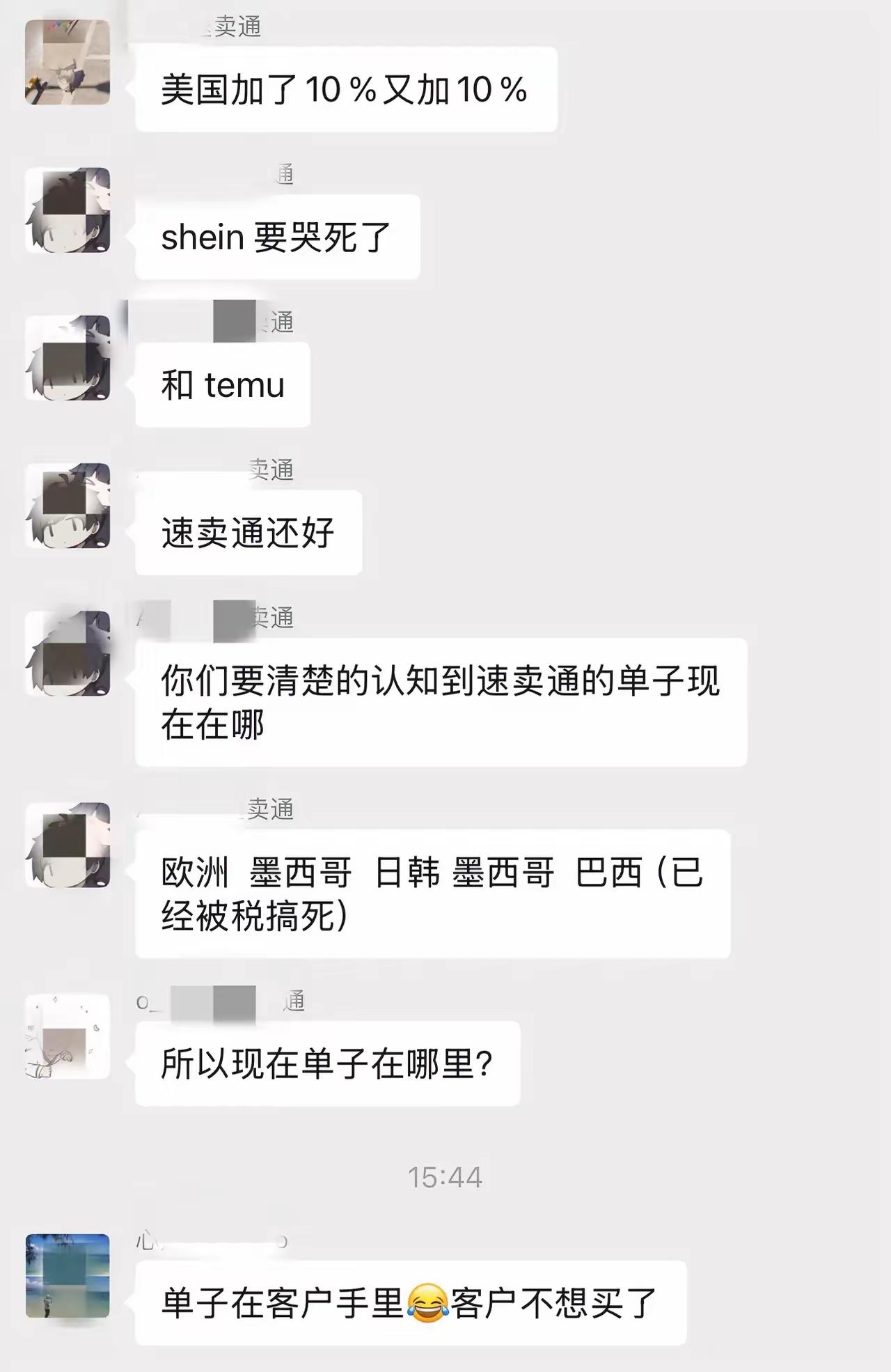This screenshot has height=1372, width=891.
Task: Open avatar of sender of '美国加了10%又加10%'
Action: coord(68,62)
